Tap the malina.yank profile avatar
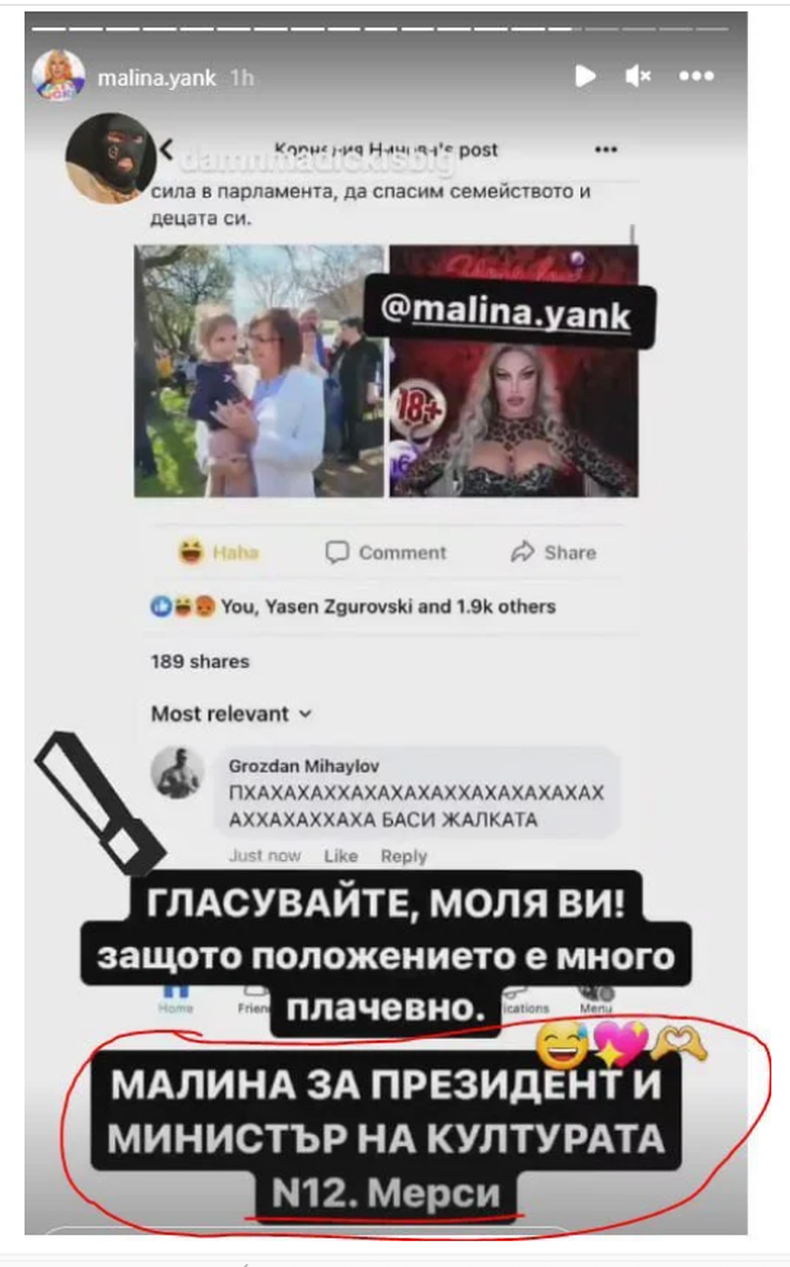 (58, 77)
